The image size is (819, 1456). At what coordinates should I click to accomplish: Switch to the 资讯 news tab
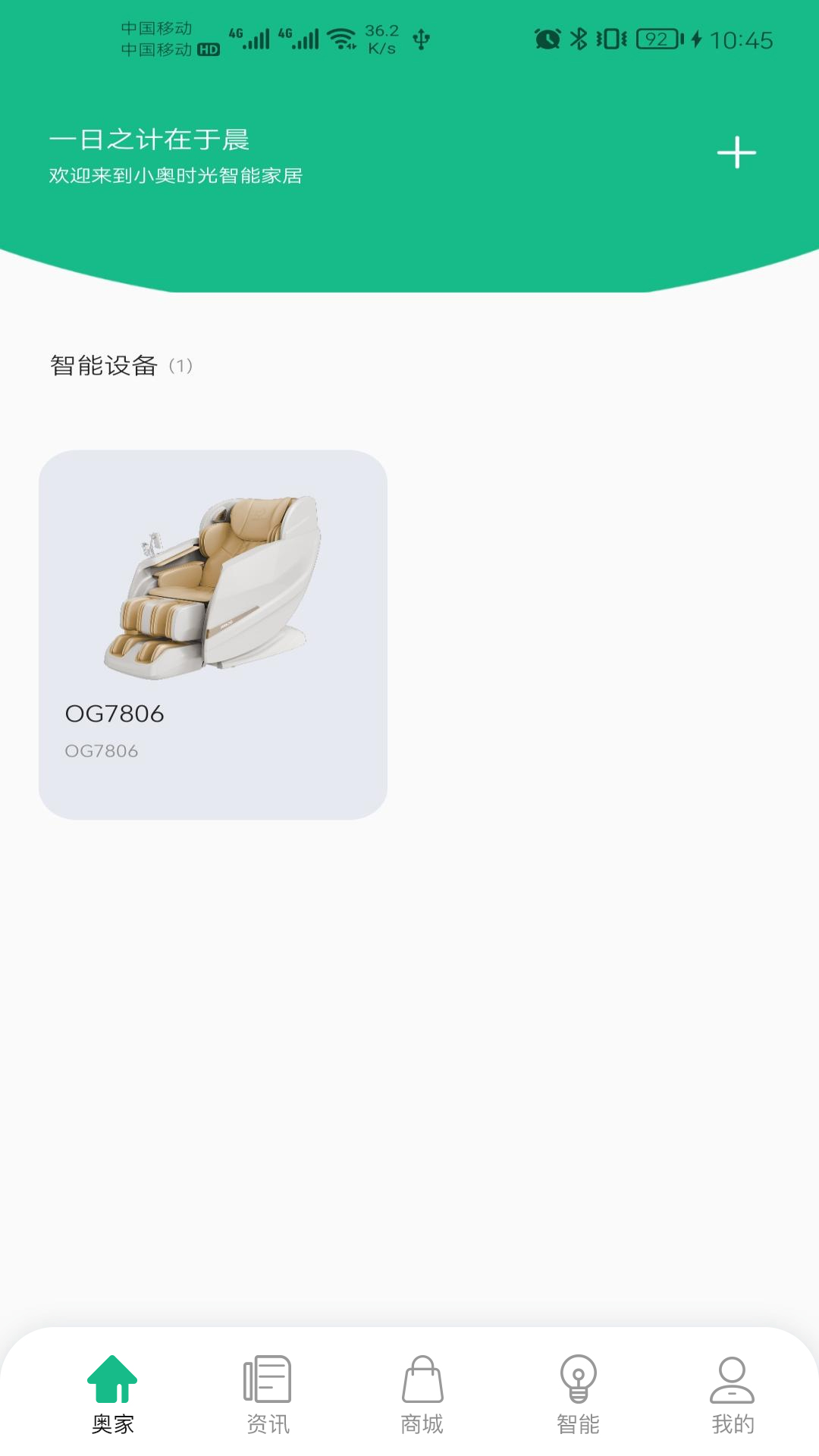click(x=268, y=1394)
